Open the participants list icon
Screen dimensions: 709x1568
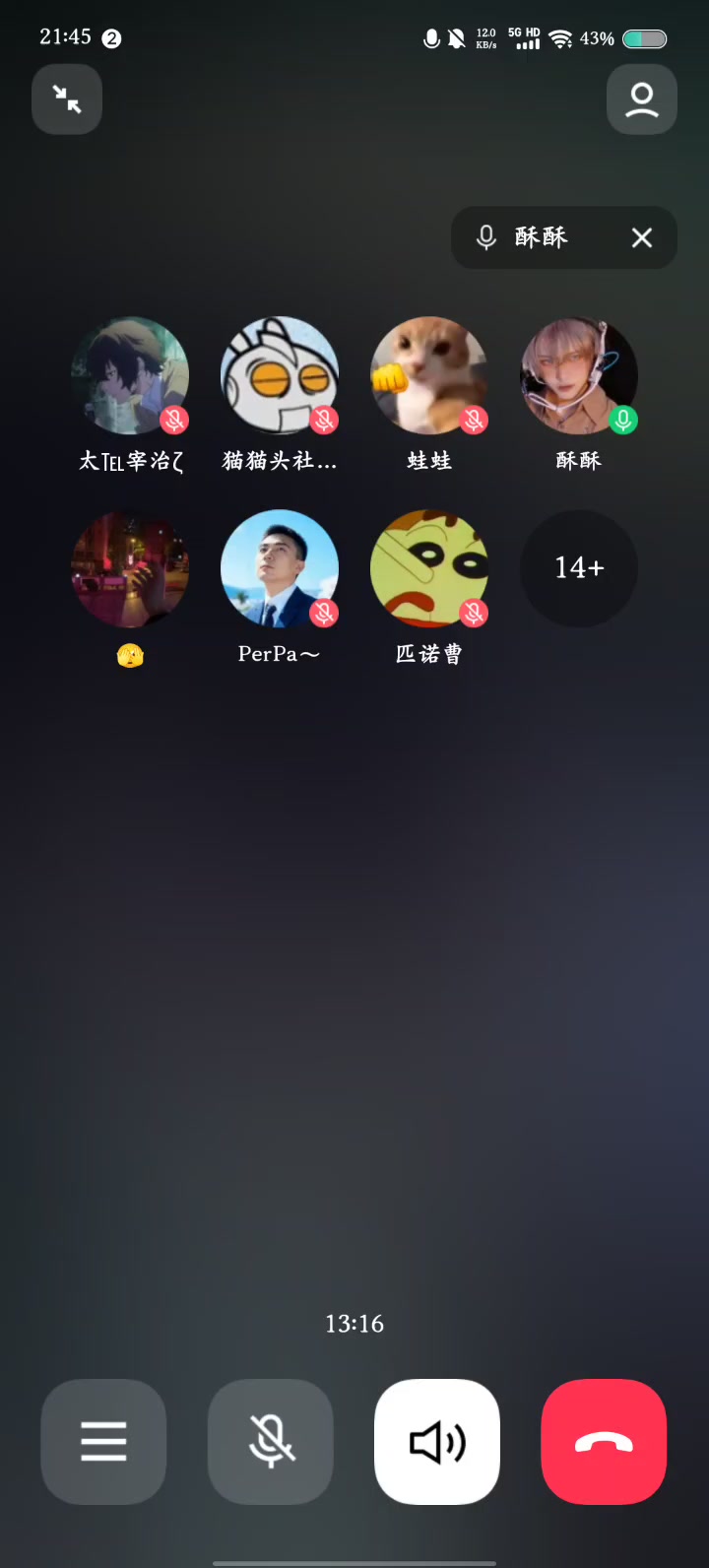(641, 99)
